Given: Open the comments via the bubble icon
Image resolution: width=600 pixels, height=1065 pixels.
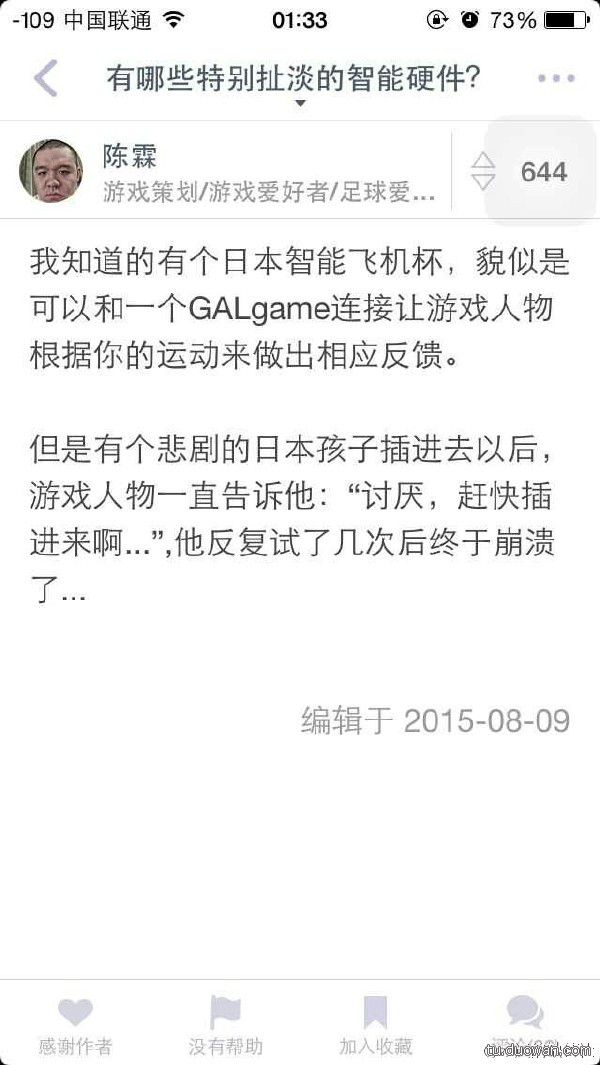Looking at the screenshot, I should coord(525,1014).
